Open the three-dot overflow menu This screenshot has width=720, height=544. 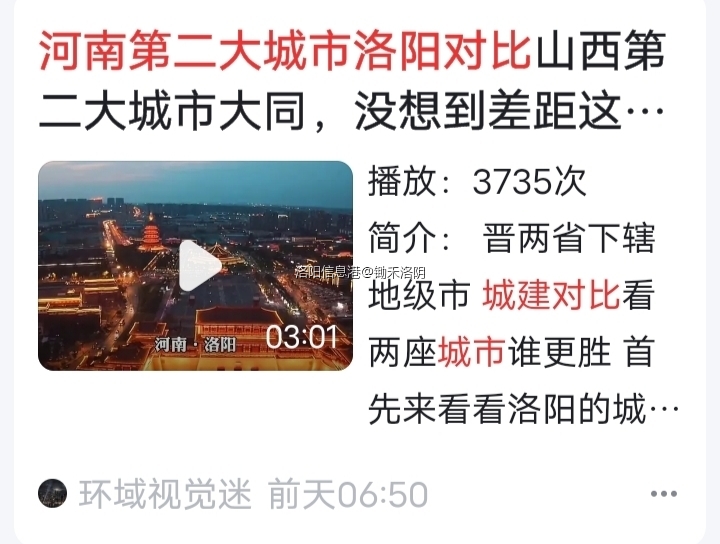[x=663, y=494]
